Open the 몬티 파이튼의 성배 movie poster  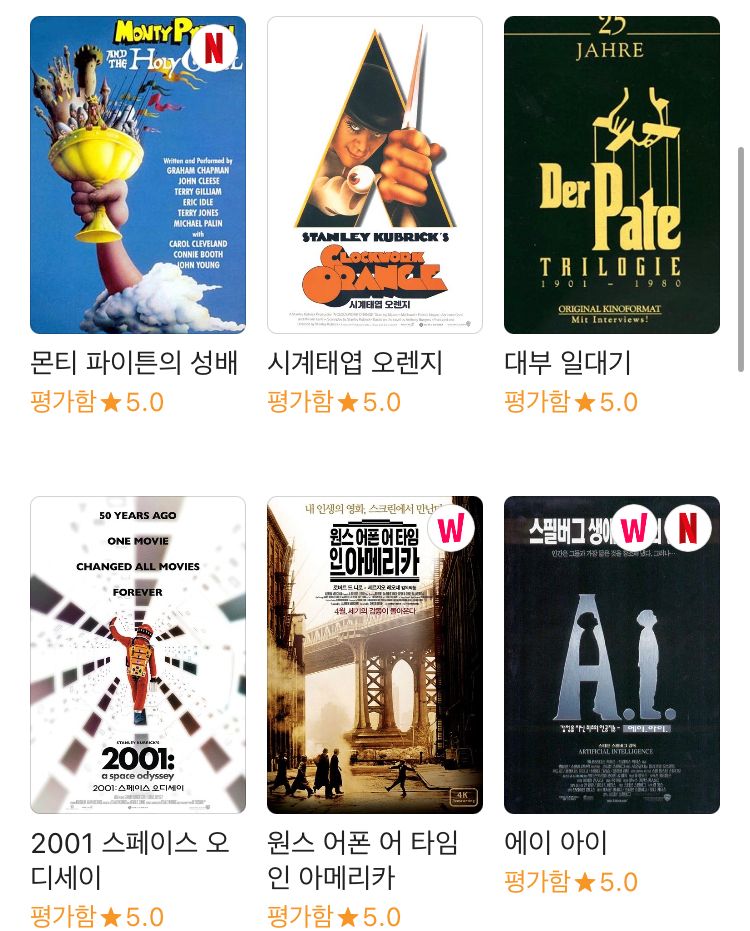coord(138,175)
